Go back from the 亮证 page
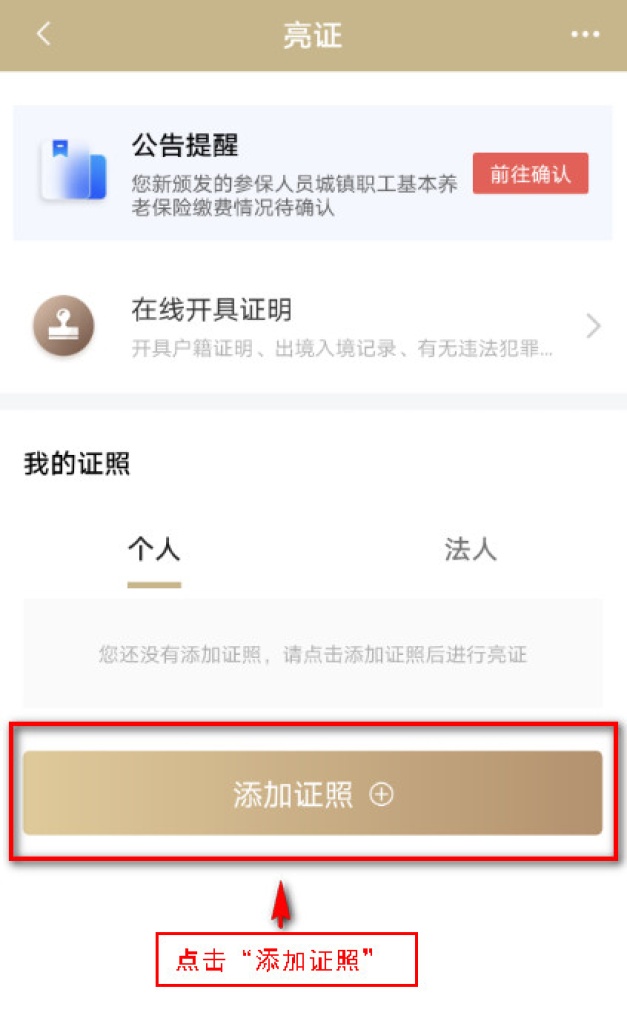 pos(42,34)
